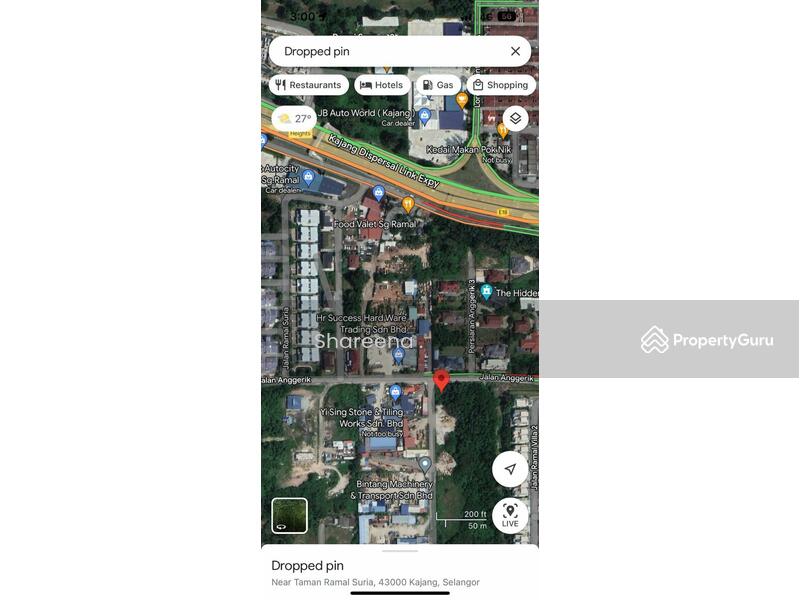Recenter map with the location arrow
The image size is (800, 600).
coord(510,469)
